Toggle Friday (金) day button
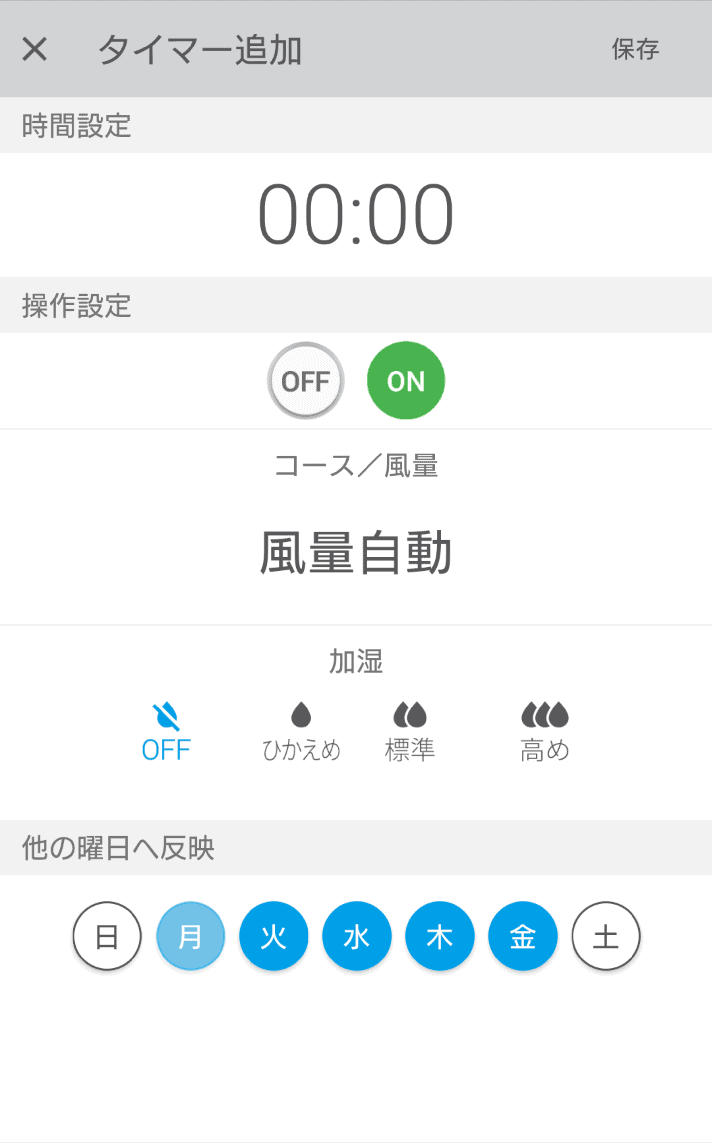Viewport: 712px width, 1143px height. pyautogui.click(x=522, y=937)
